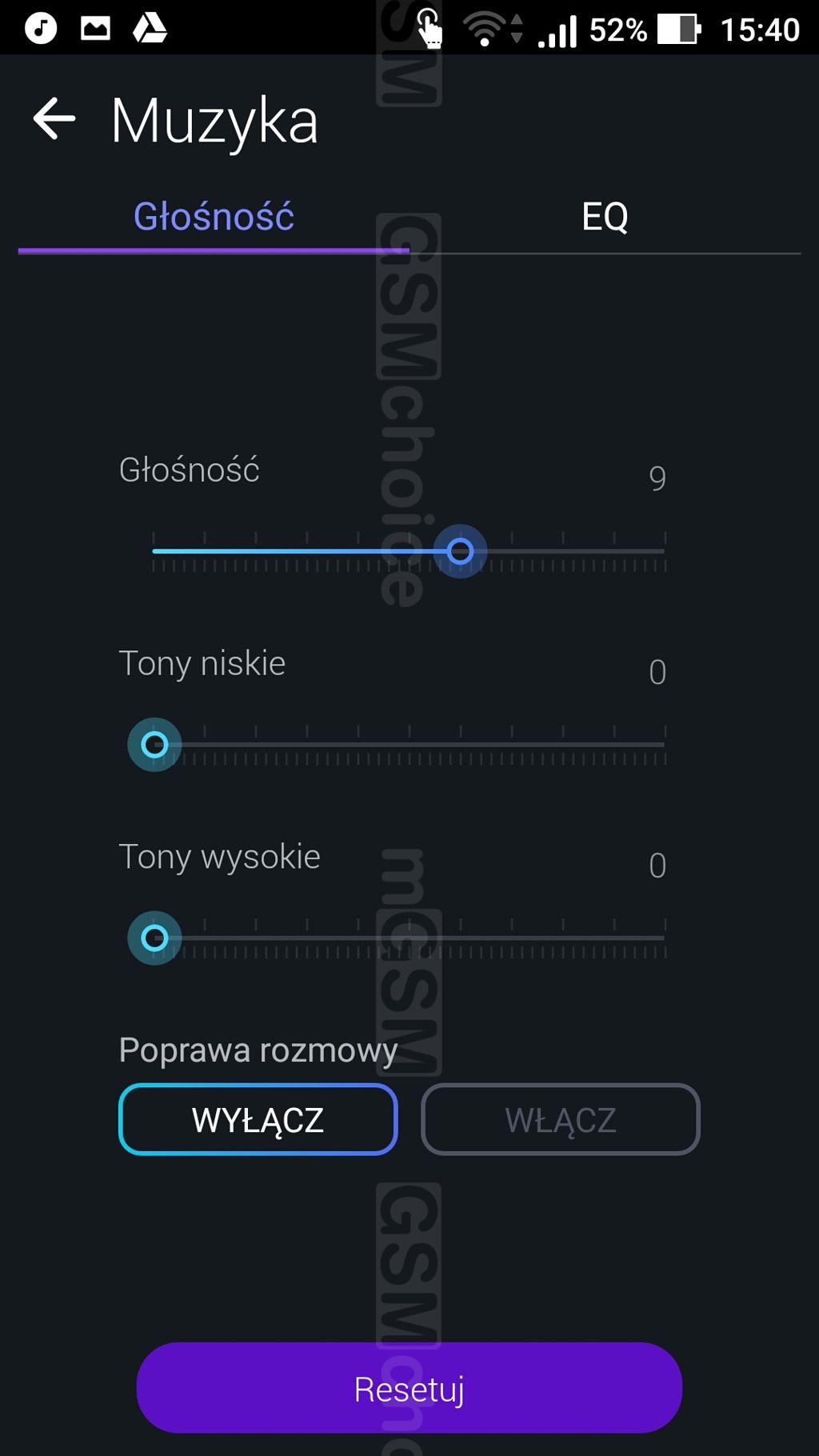Hit the Resetuj button
This screenshot has width=819, height=1456.
coord(409,1389)
